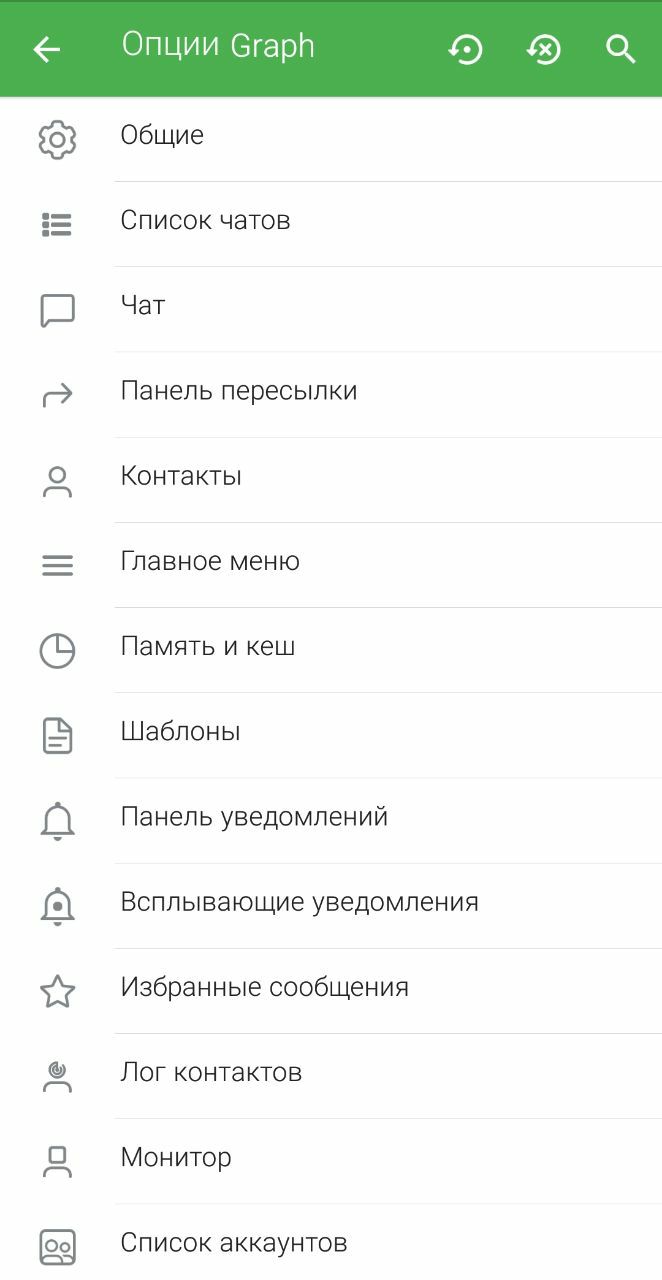Open Список чатов settings
Image resolution: width=662 pixels, height=1280 pixels.
coord(331,224)
